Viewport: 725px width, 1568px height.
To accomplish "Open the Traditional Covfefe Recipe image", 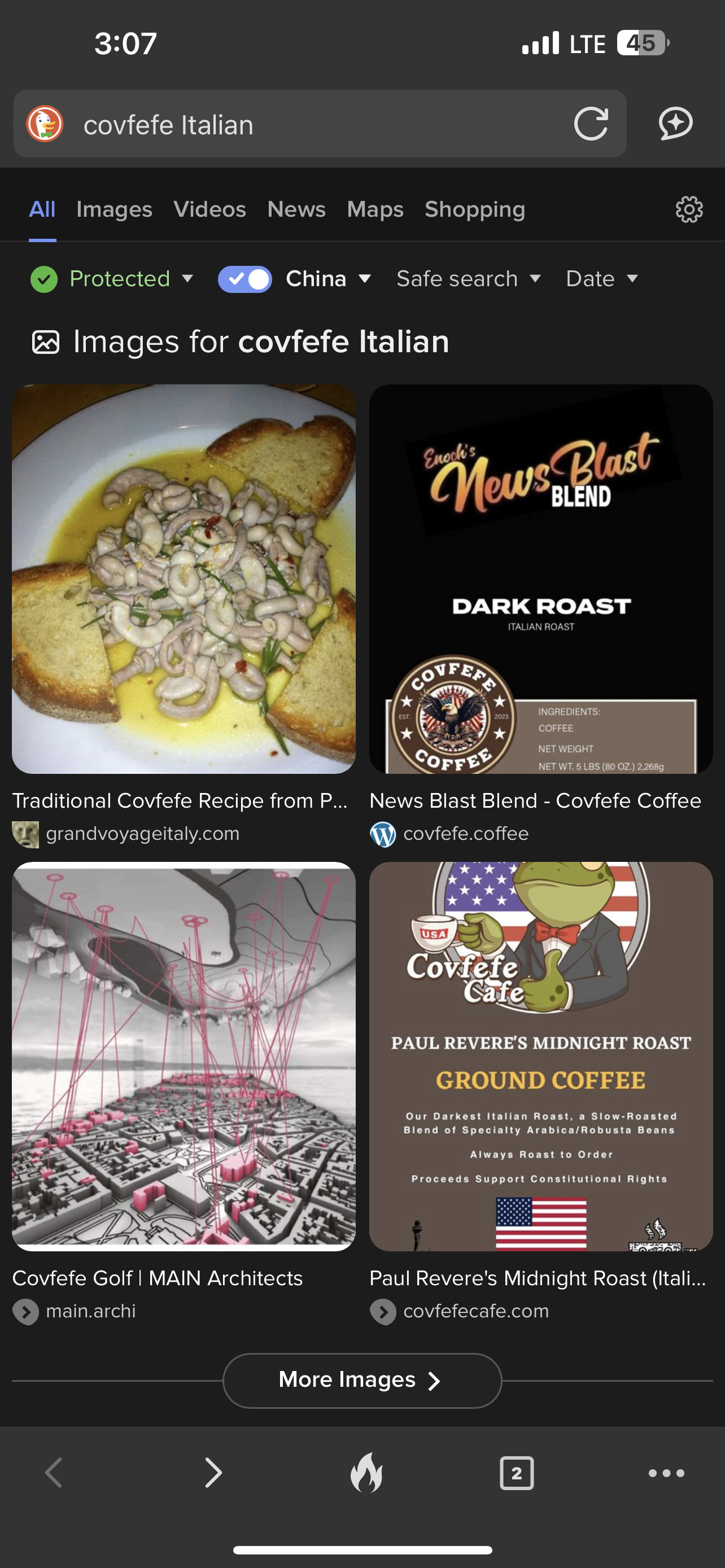I will click(x=184, y=579).
